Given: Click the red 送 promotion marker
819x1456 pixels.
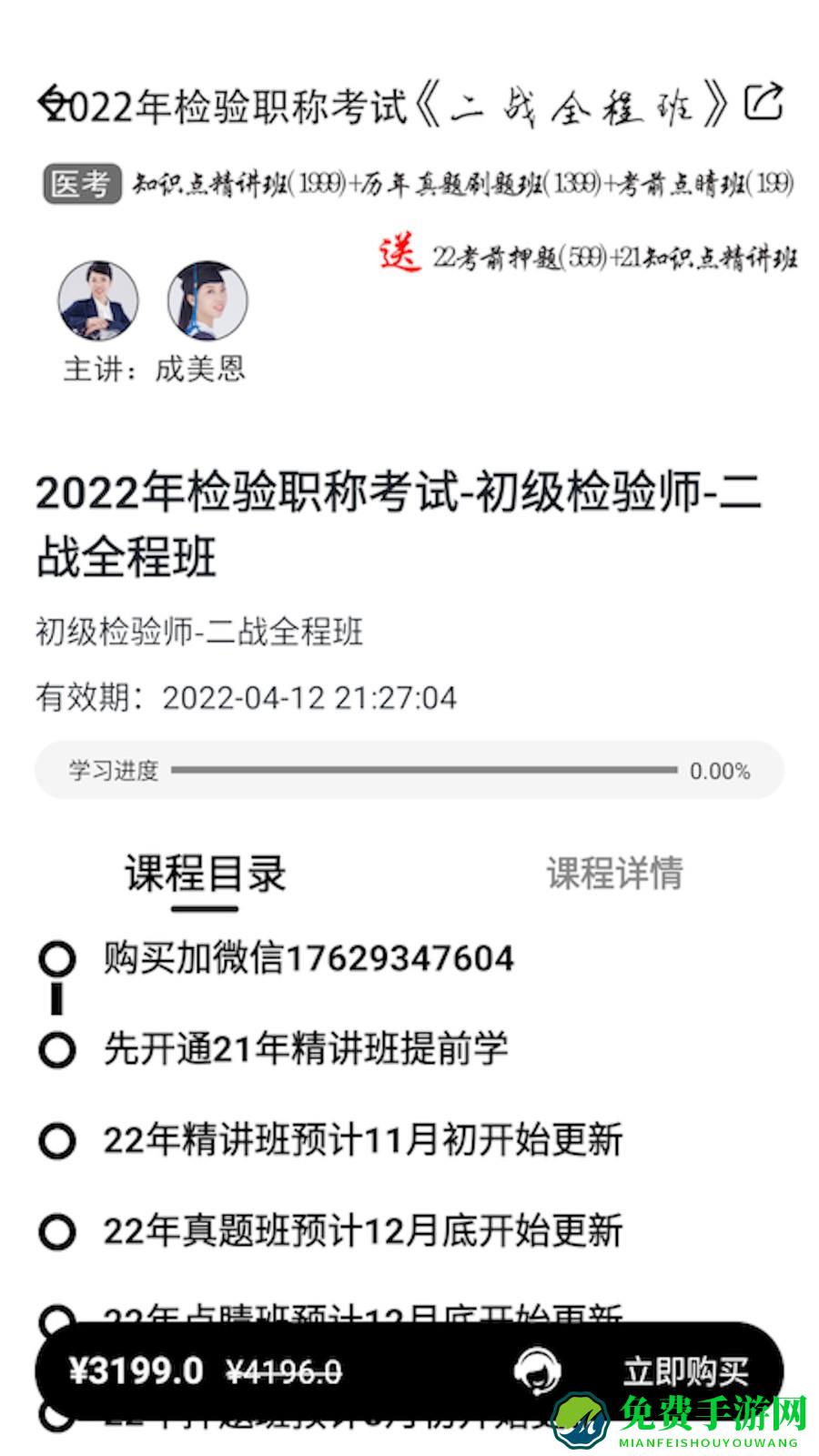Looking at the screenshot, I should click(x=397, y=256).
